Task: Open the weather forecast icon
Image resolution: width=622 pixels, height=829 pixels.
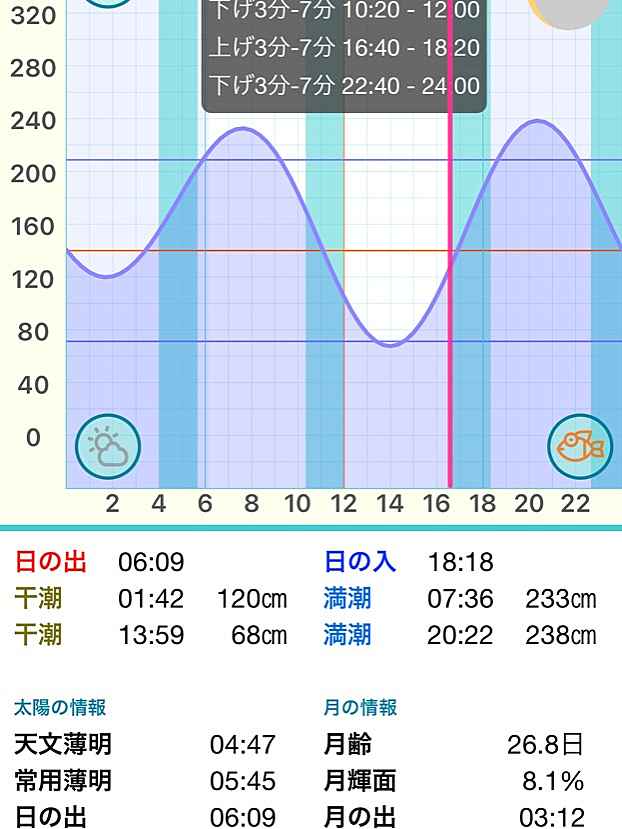Action: (x=108, y=447)
